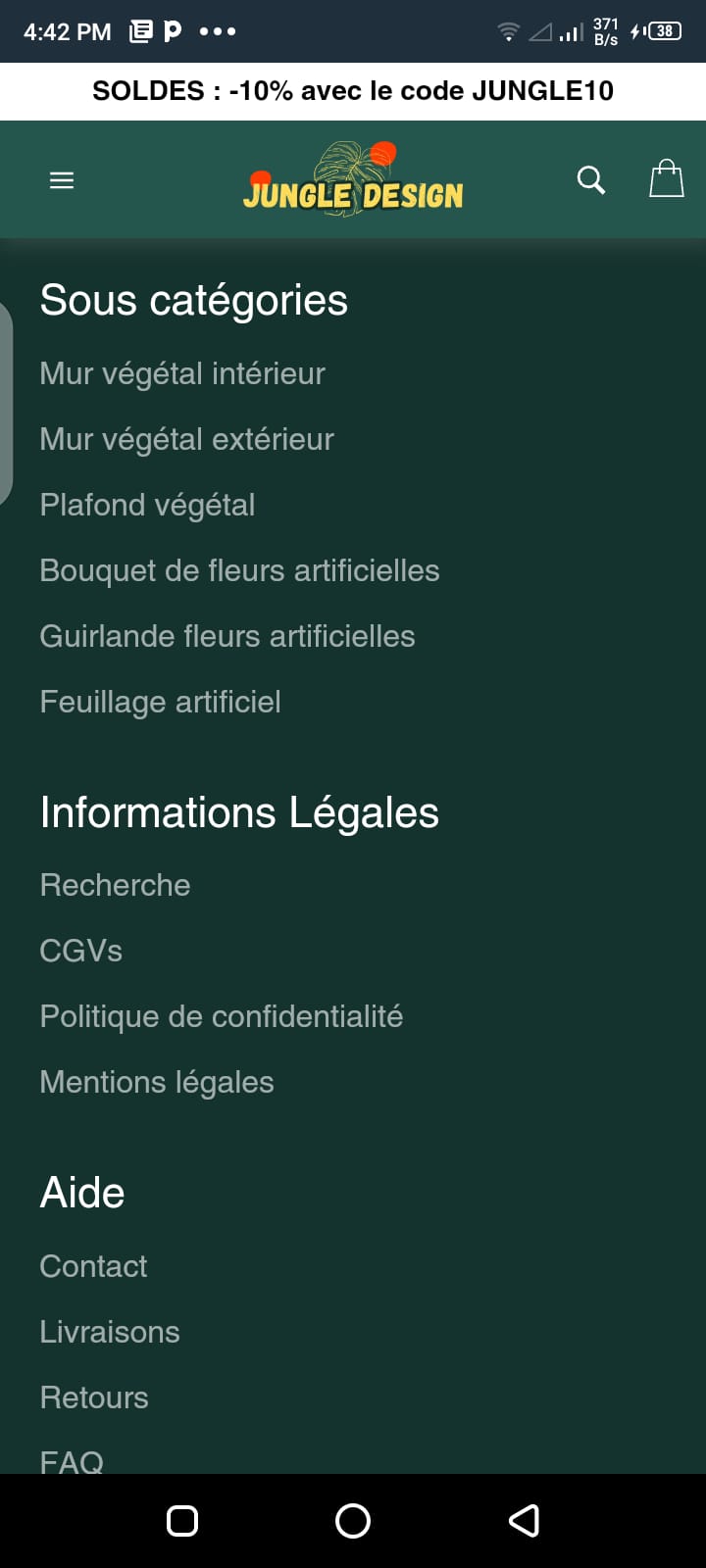The image size is (706, 1568).
Task: Tap the Recherche footer link
Action: point(115,885)
